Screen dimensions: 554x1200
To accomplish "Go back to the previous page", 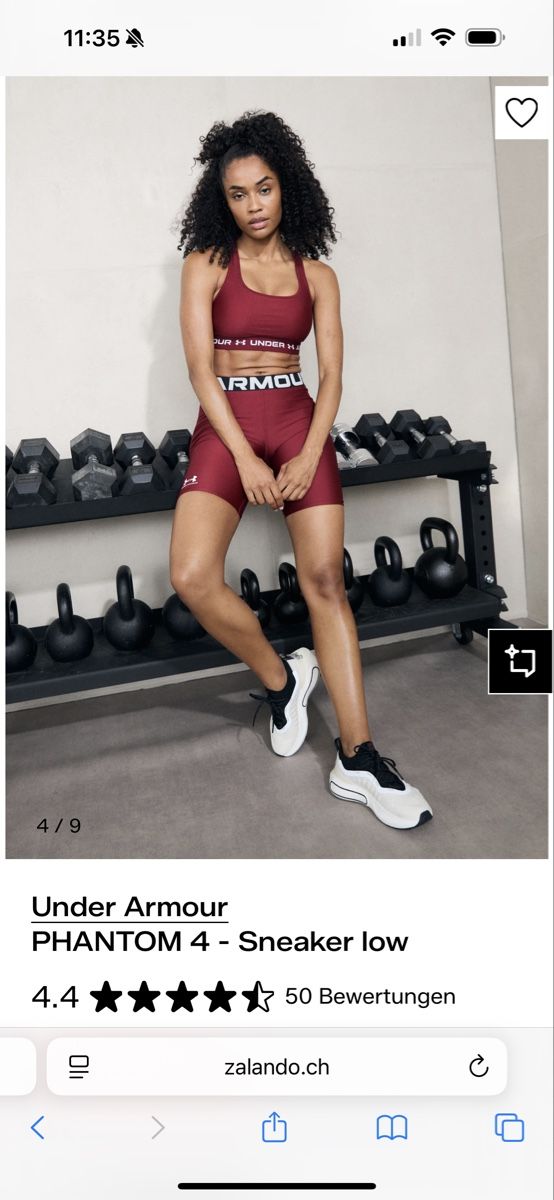I will click(38, 1128).
